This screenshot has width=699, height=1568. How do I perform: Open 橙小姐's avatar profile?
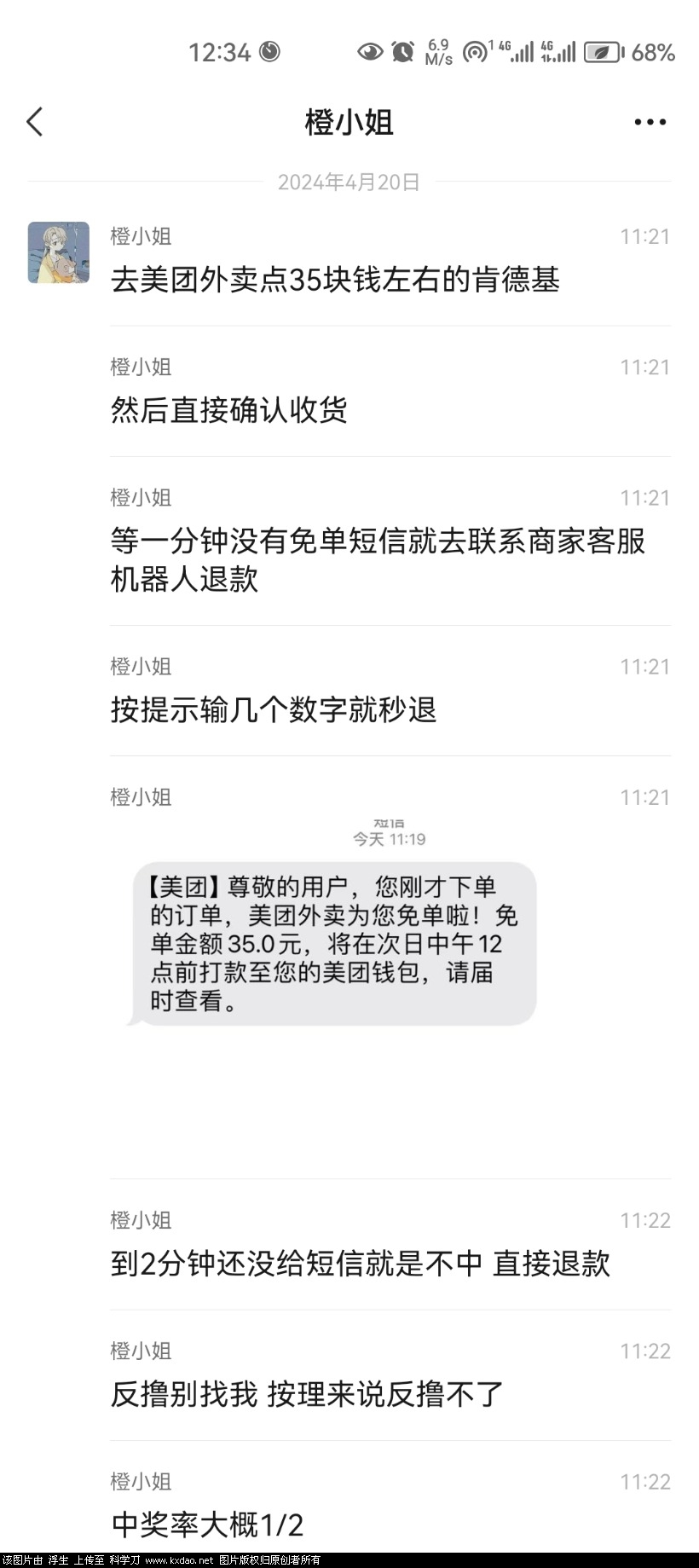click(x=59, y=253)
